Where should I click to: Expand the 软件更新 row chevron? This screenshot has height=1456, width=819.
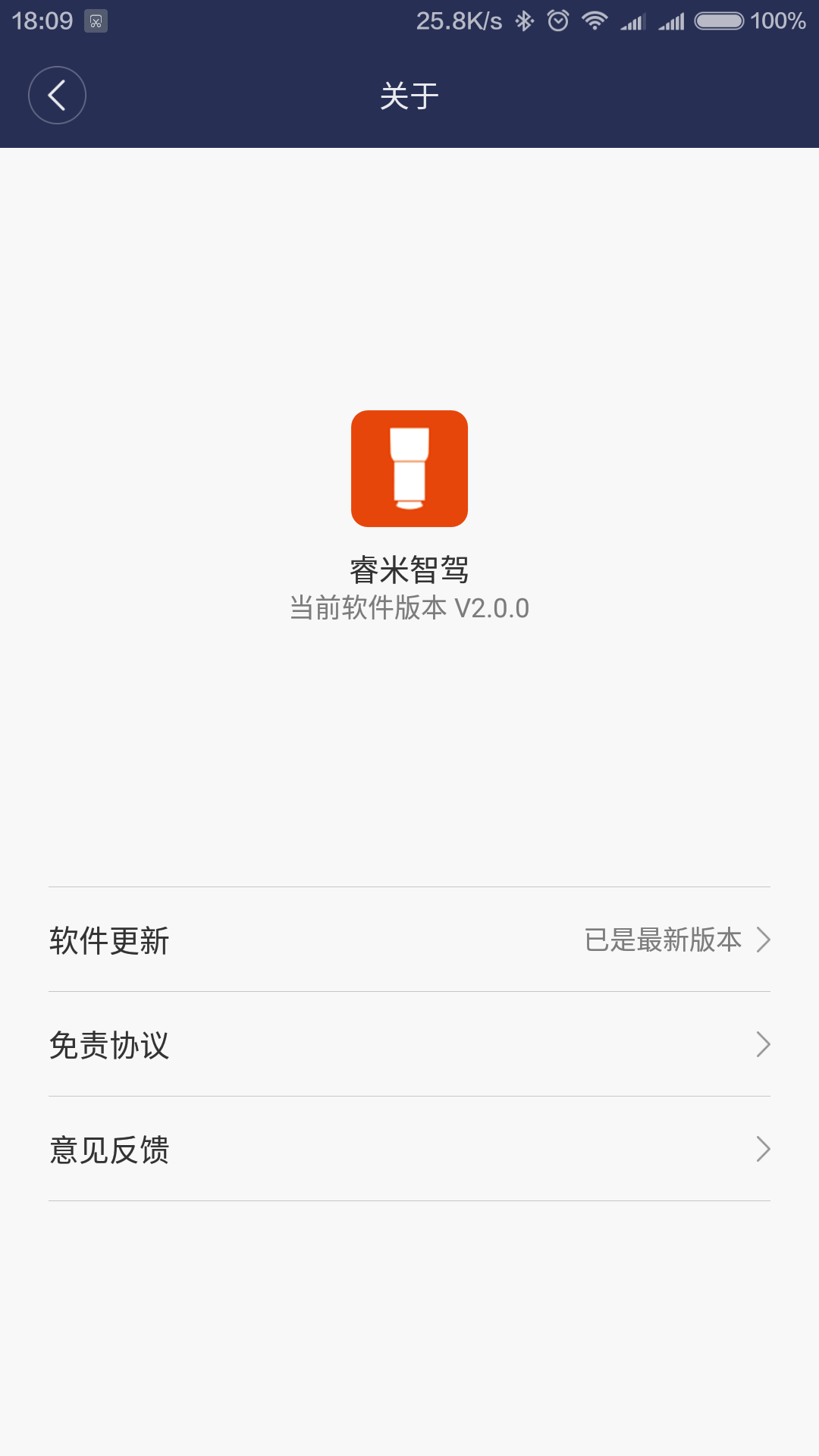[765, 940]
